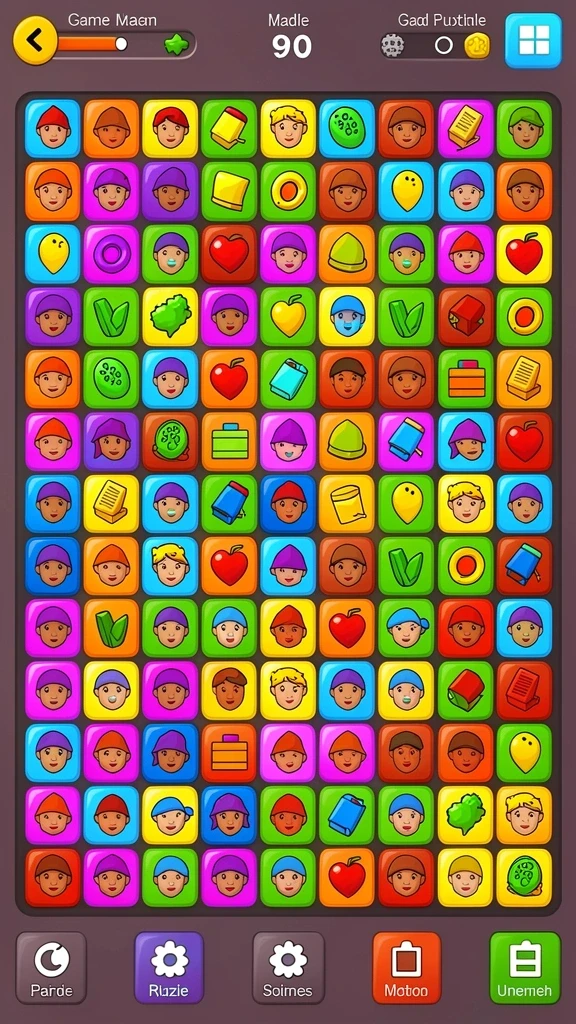The image size is (576, 1024).
Task: Tap the green Unemeh button
Action: pos(525,967)
